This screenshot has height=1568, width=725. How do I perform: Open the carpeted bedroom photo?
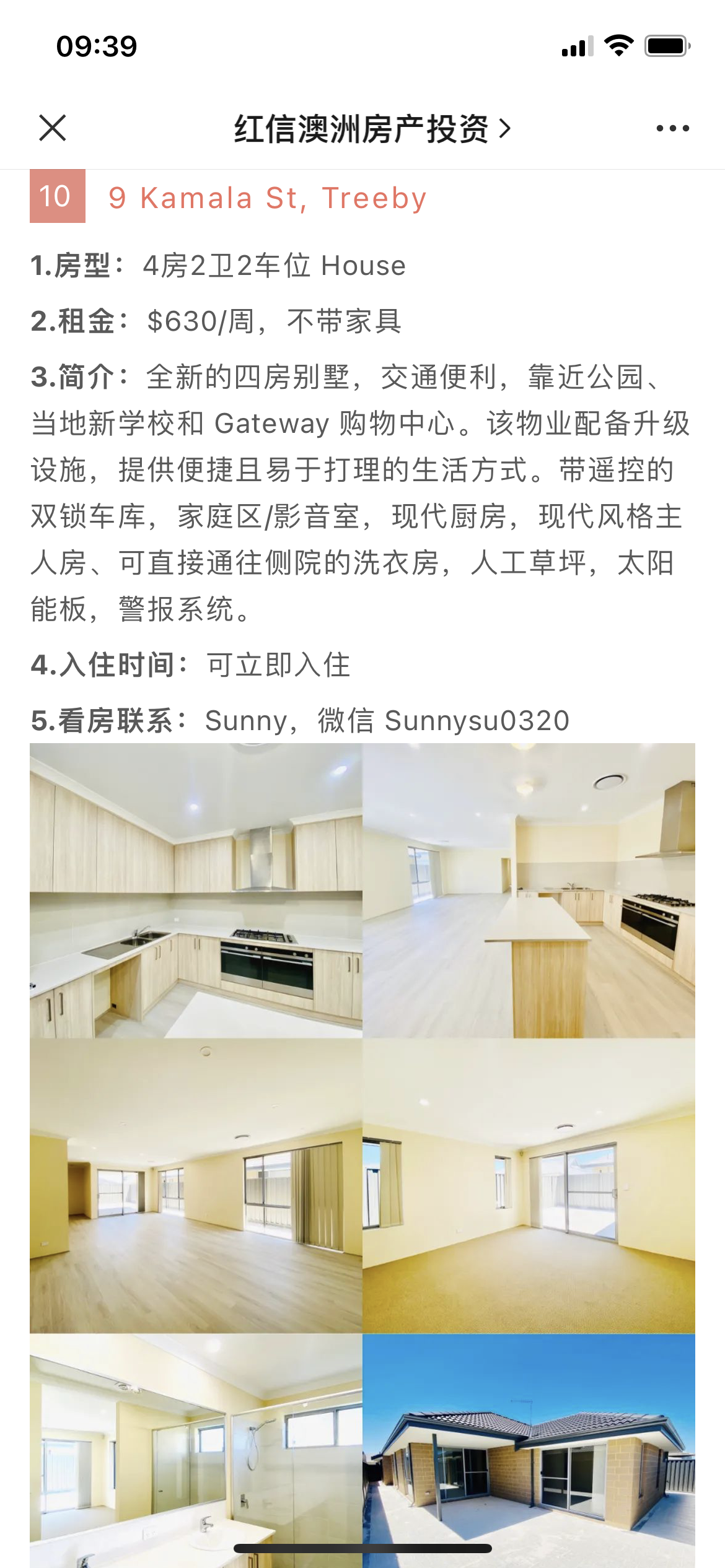(529, 1186)
